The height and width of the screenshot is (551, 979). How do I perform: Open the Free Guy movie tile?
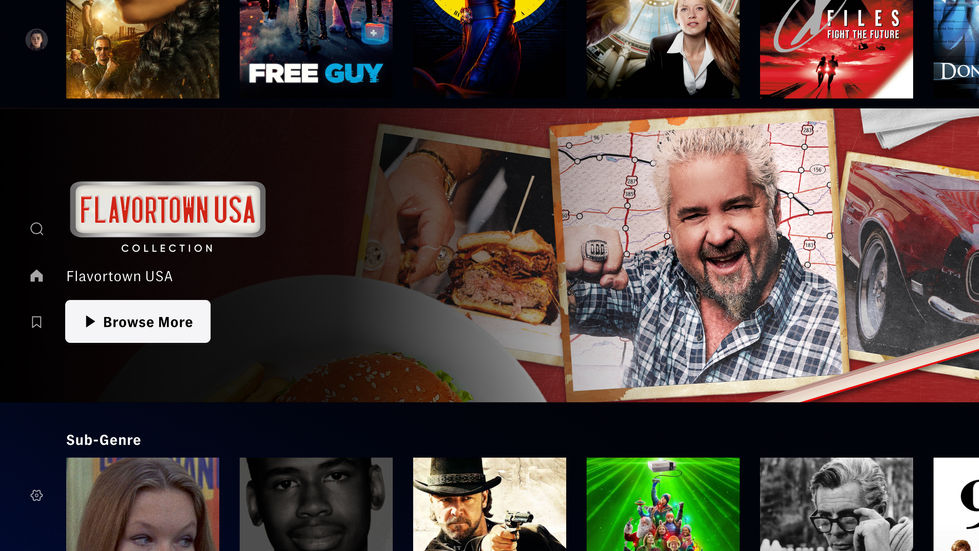(316, 49)
